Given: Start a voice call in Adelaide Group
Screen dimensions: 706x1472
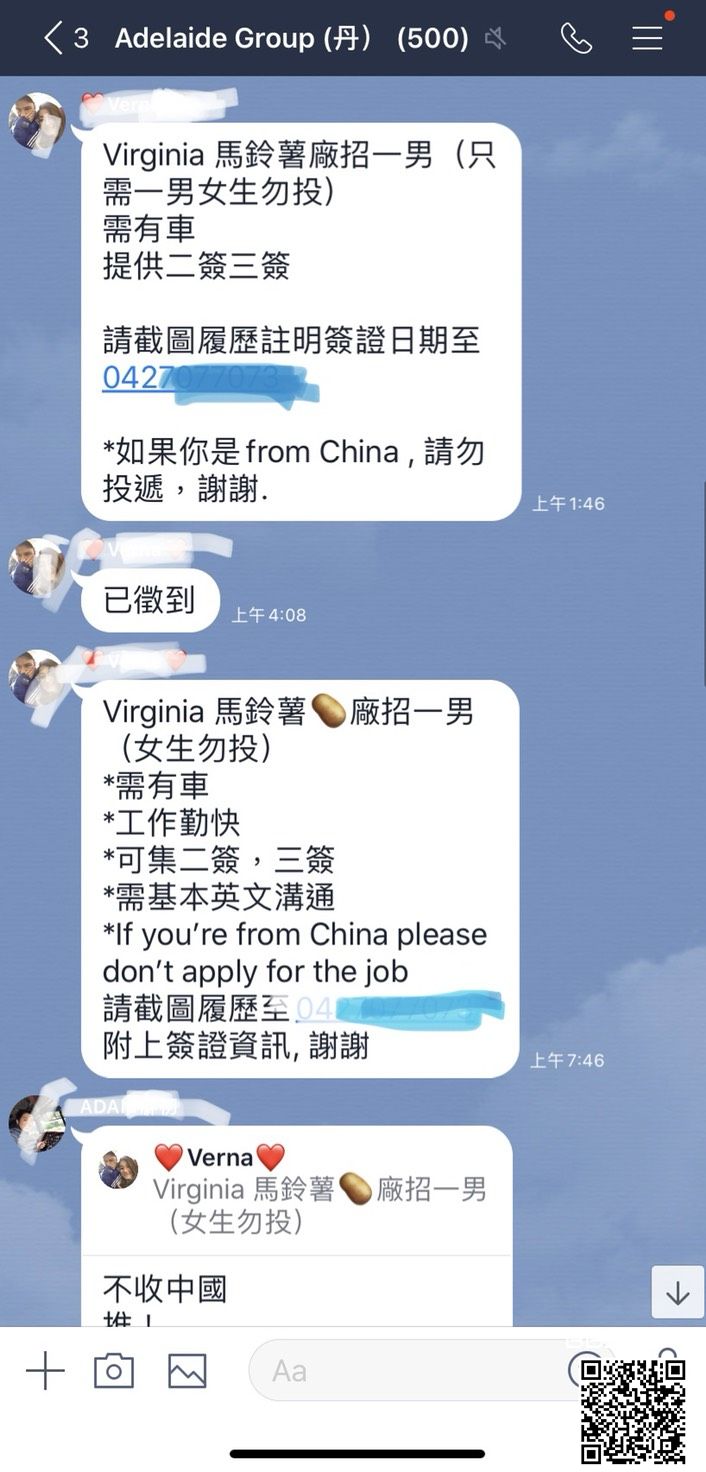Looking at the screenshot, I should click(x=576, y=38).
